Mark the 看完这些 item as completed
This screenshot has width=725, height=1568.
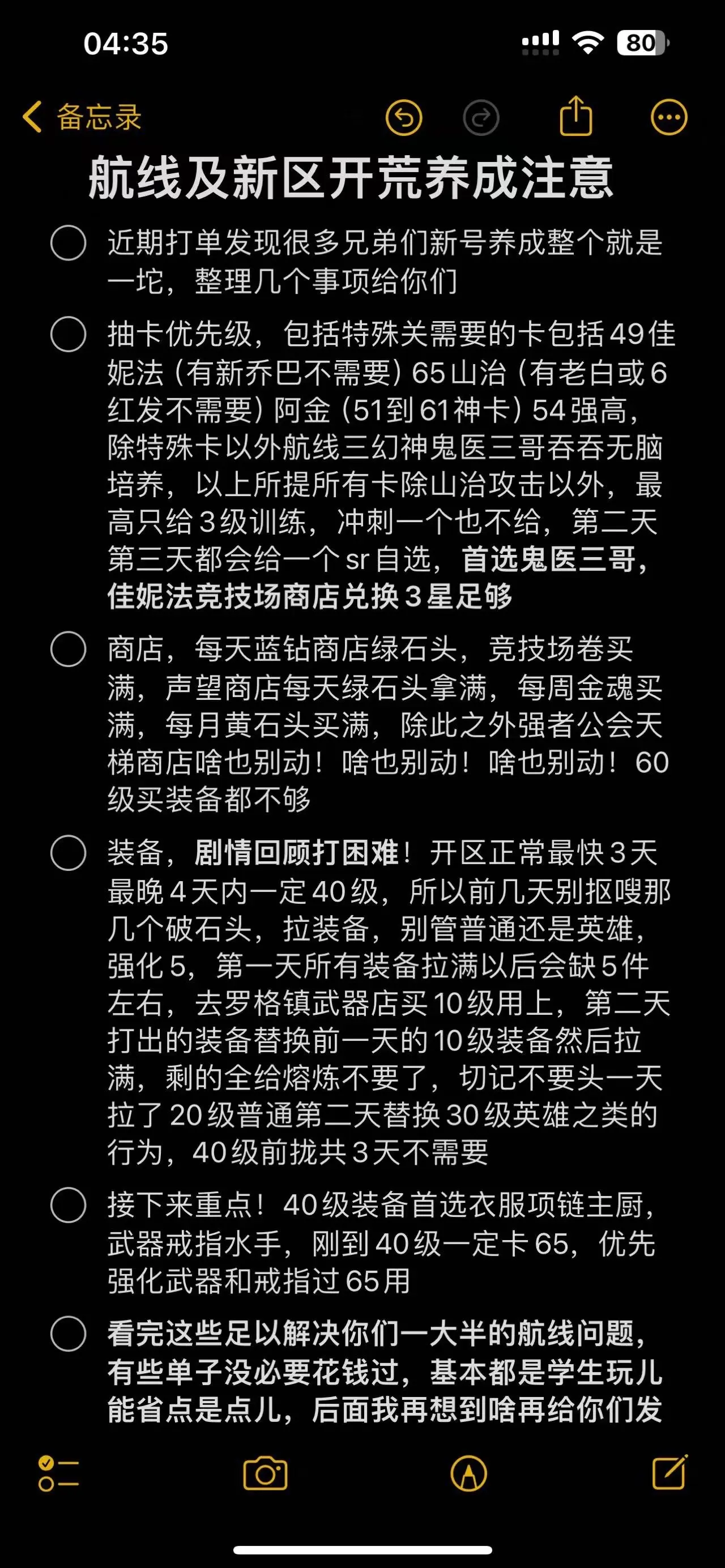[x=68, y=1334]
